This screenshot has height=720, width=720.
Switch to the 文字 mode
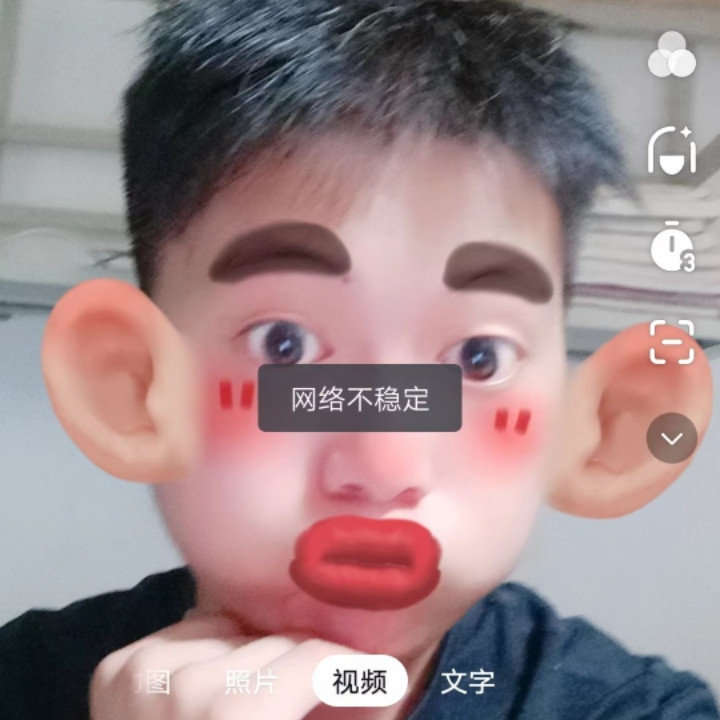tap(468, 682)
